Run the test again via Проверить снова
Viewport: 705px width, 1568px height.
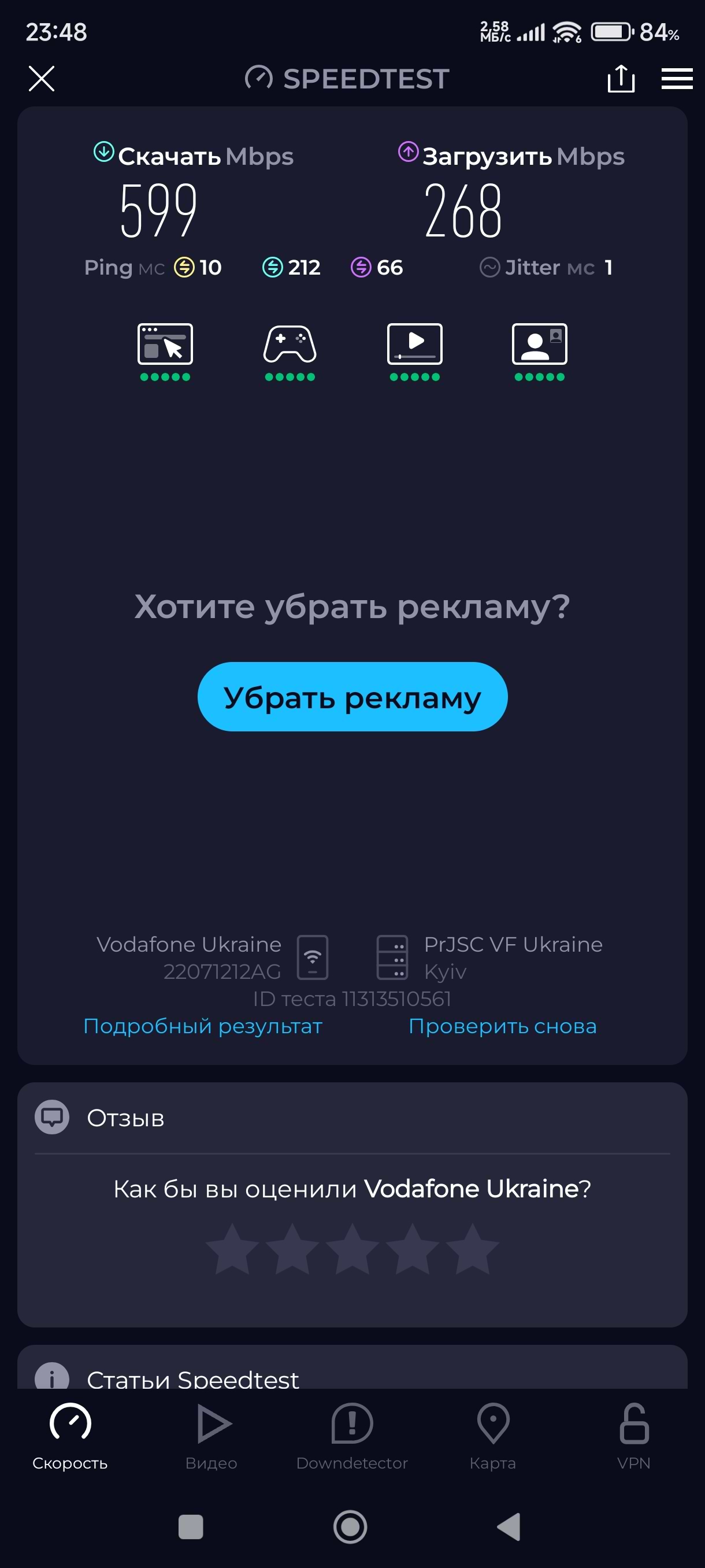pos(502,1026)
